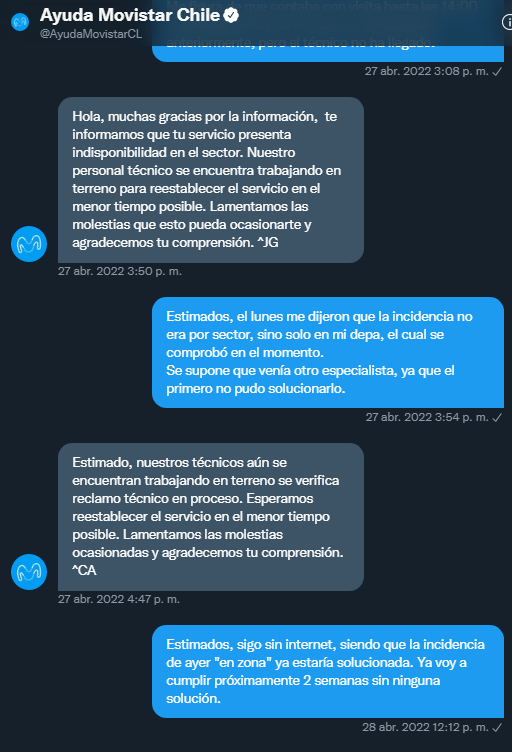
Task: Tap the Movistar avatar beside the 3:50 message
Action: [29, 244]
